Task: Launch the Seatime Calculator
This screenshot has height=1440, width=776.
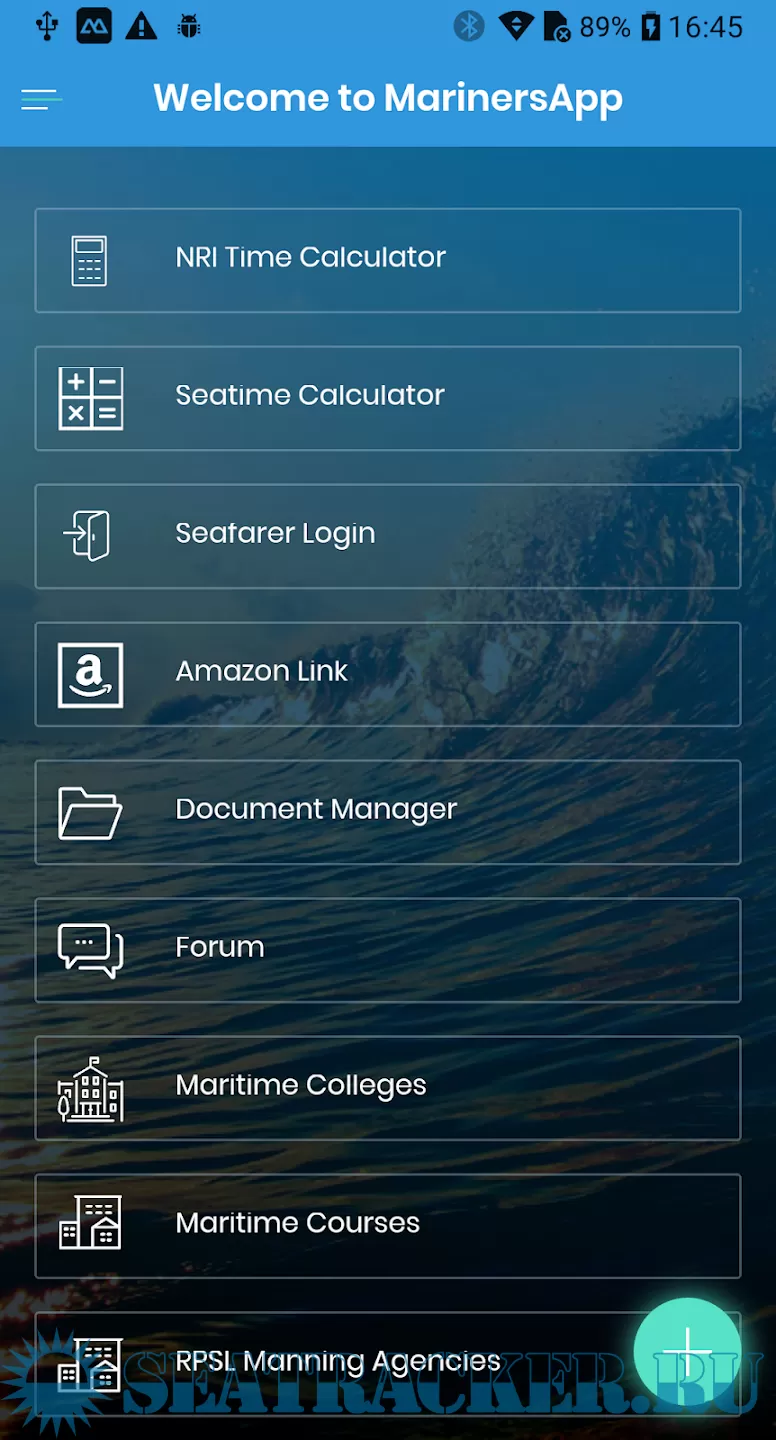Action: pos(388,398)
